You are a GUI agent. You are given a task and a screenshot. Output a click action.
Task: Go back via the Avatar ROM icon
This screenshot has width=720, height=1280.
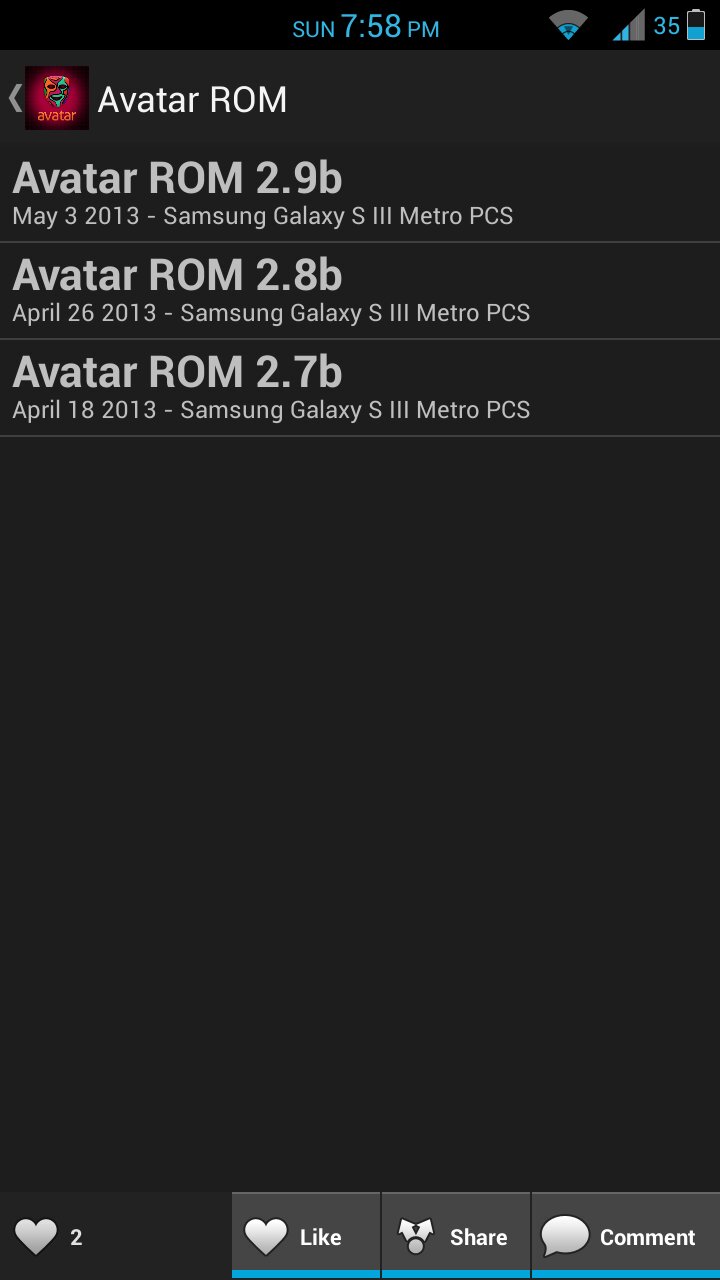56,98
